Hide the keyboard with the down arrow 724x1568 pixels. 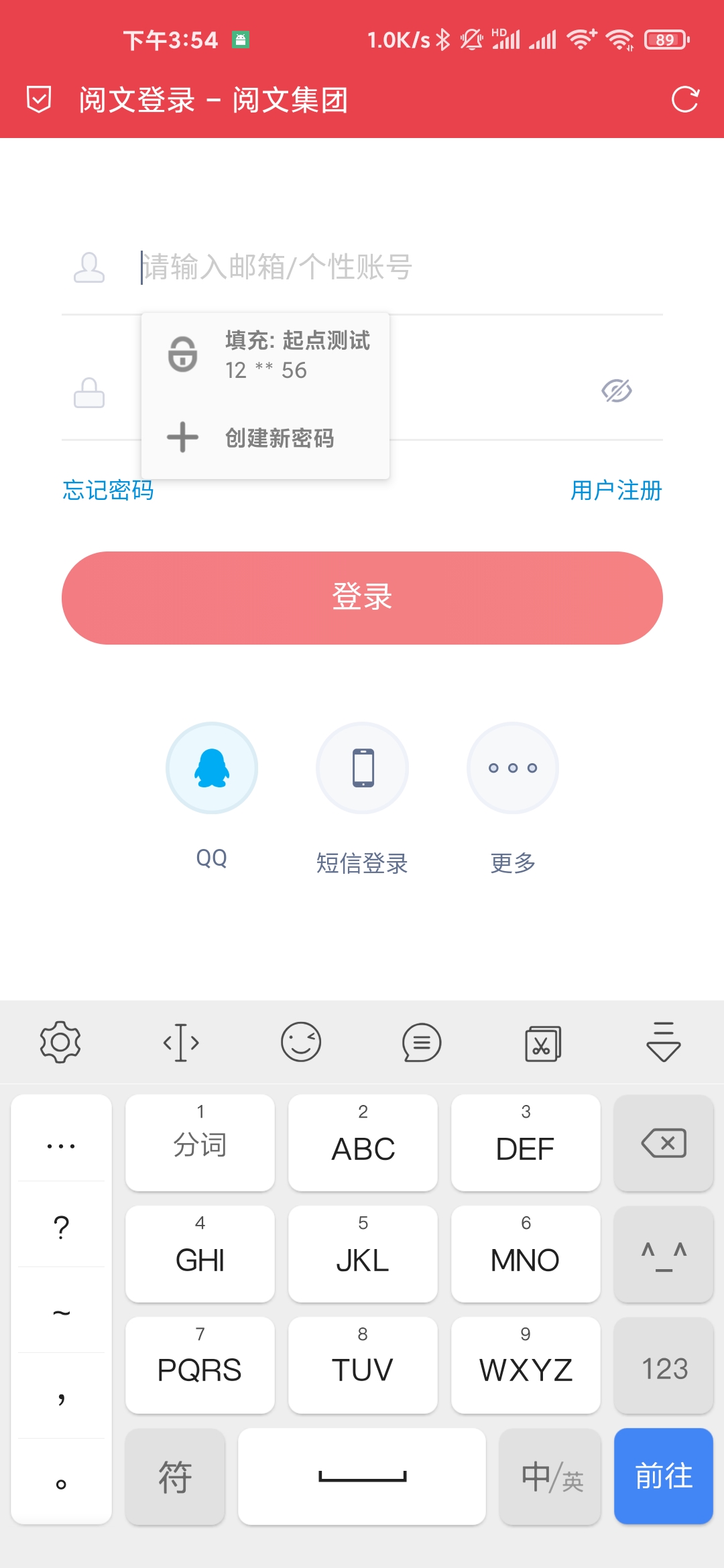[x=664, y=1042]
